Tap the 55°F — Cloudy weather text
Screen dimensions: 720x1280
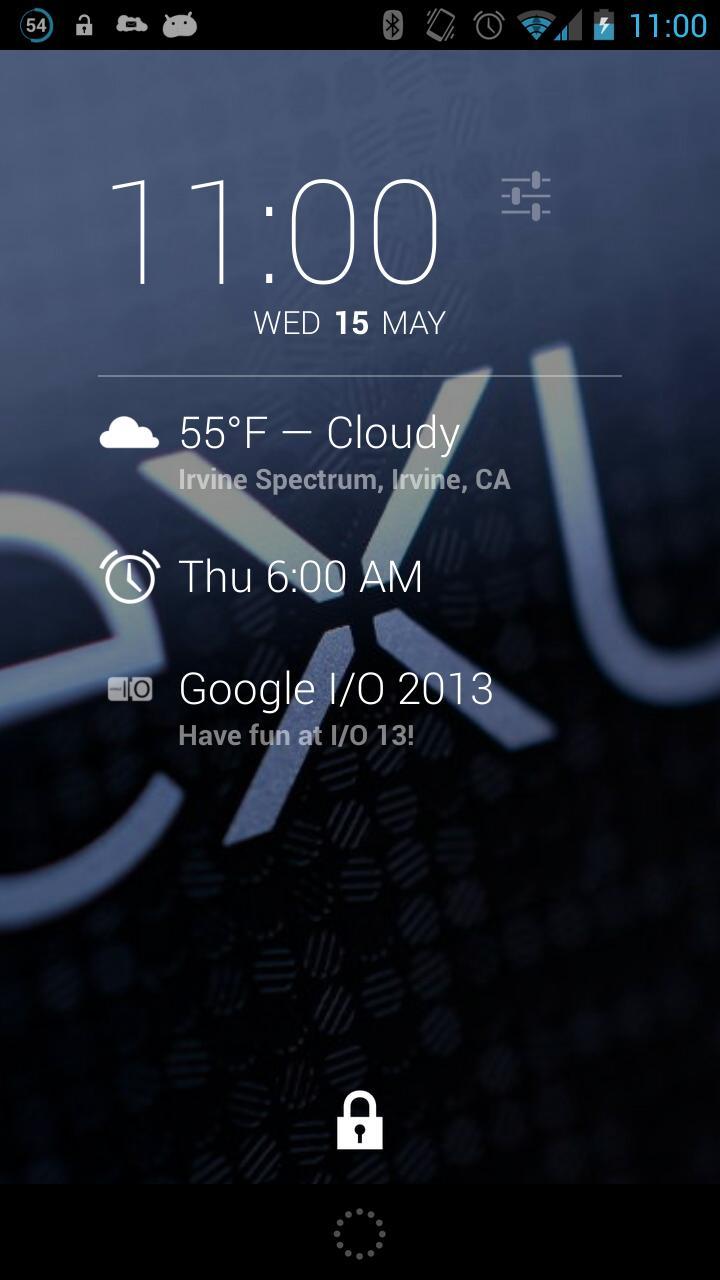318,432
